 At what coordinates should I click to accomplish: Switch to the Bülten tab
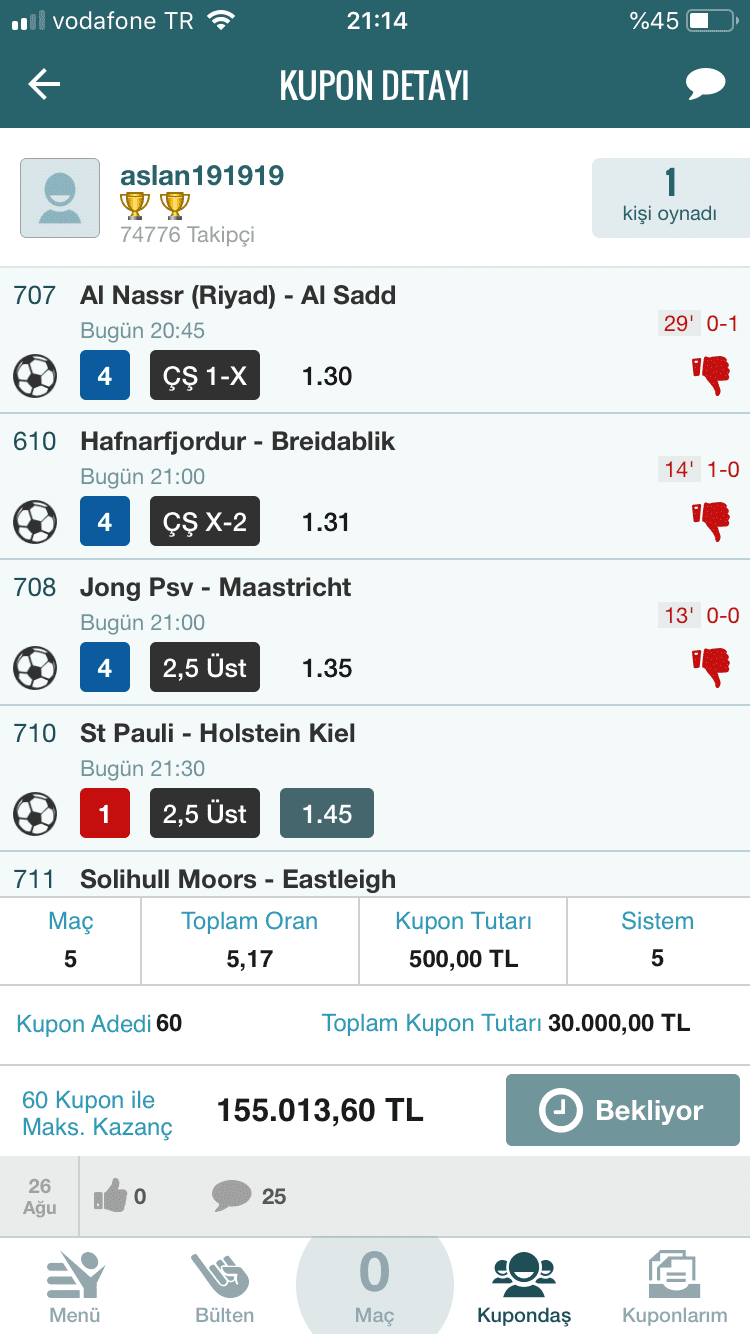[225, 1287]
